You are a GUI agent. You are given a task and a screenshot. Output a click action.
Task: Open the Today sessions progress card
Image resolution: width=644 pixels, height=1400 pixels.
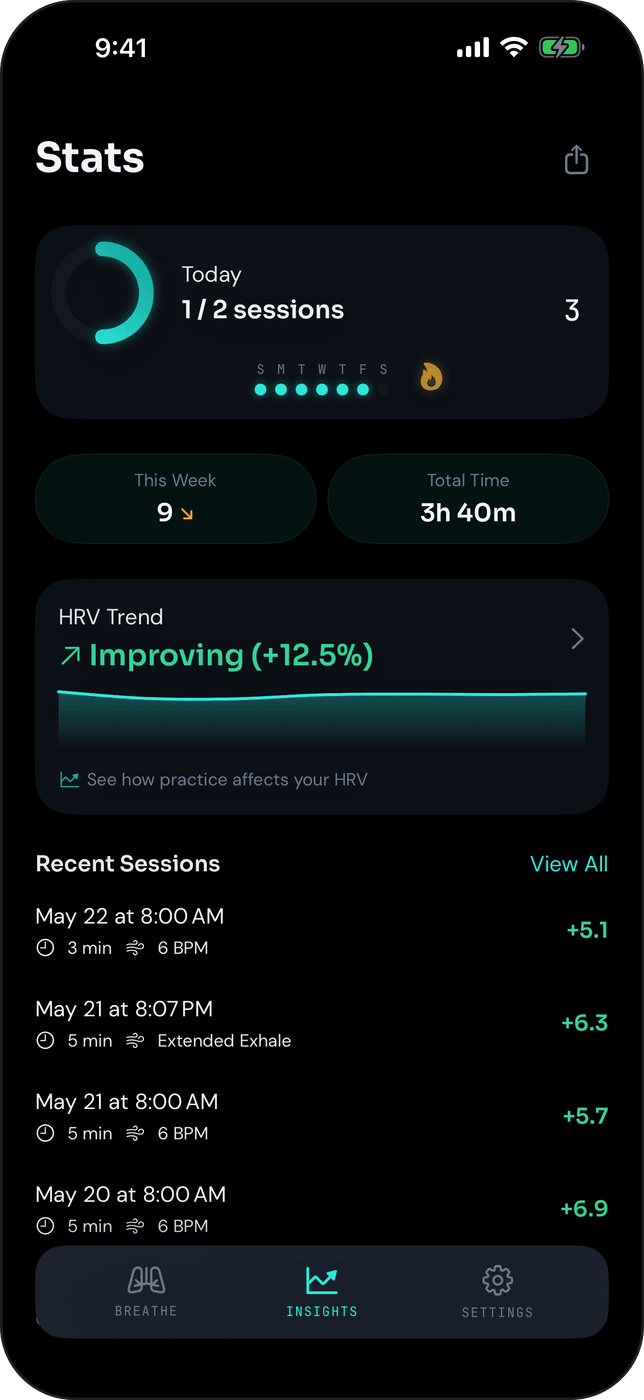322,322
